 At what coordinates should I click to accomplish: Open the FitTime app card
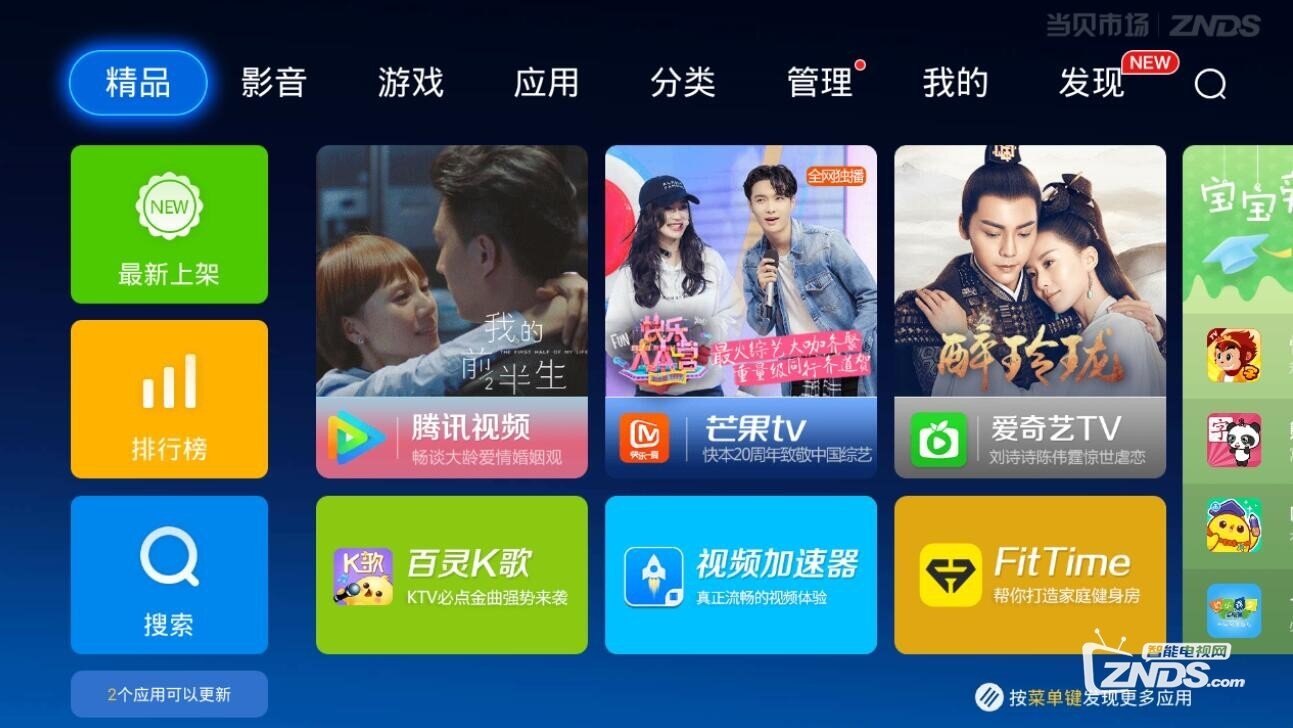1030,575
